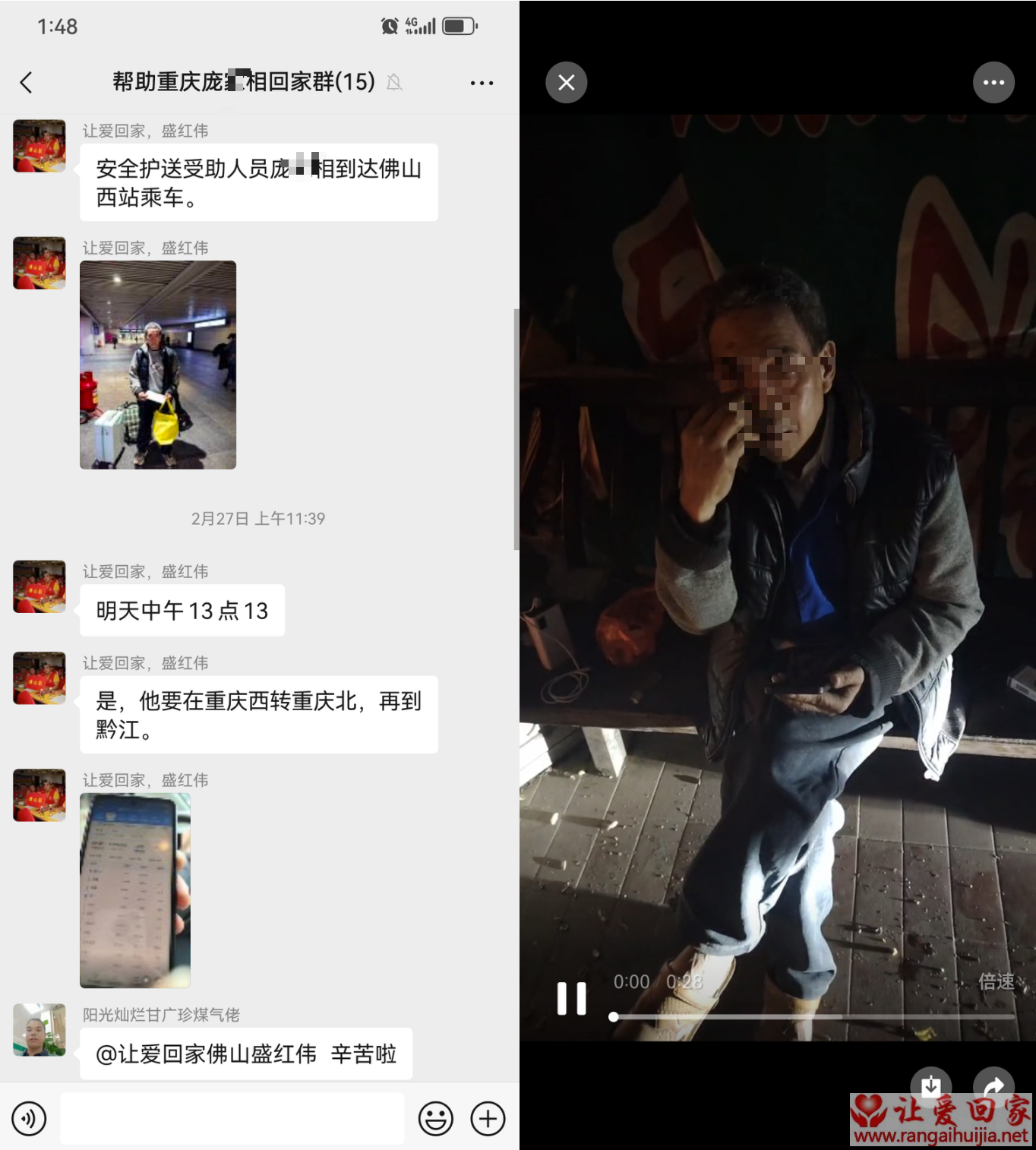Screen dimensions: 1036x1150
Task: Change playback speed with 倍速
Action: [996, 981]
